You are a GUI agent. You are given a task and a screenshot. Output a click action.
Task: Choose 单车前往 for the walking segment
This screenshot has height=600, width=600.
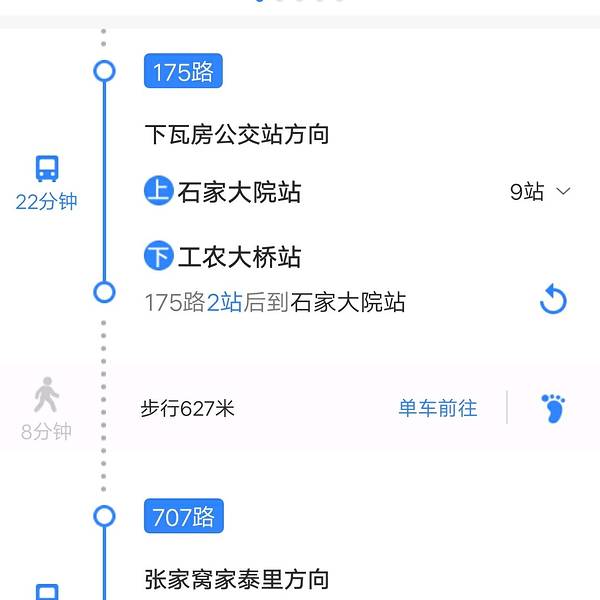tap(438, 408)
